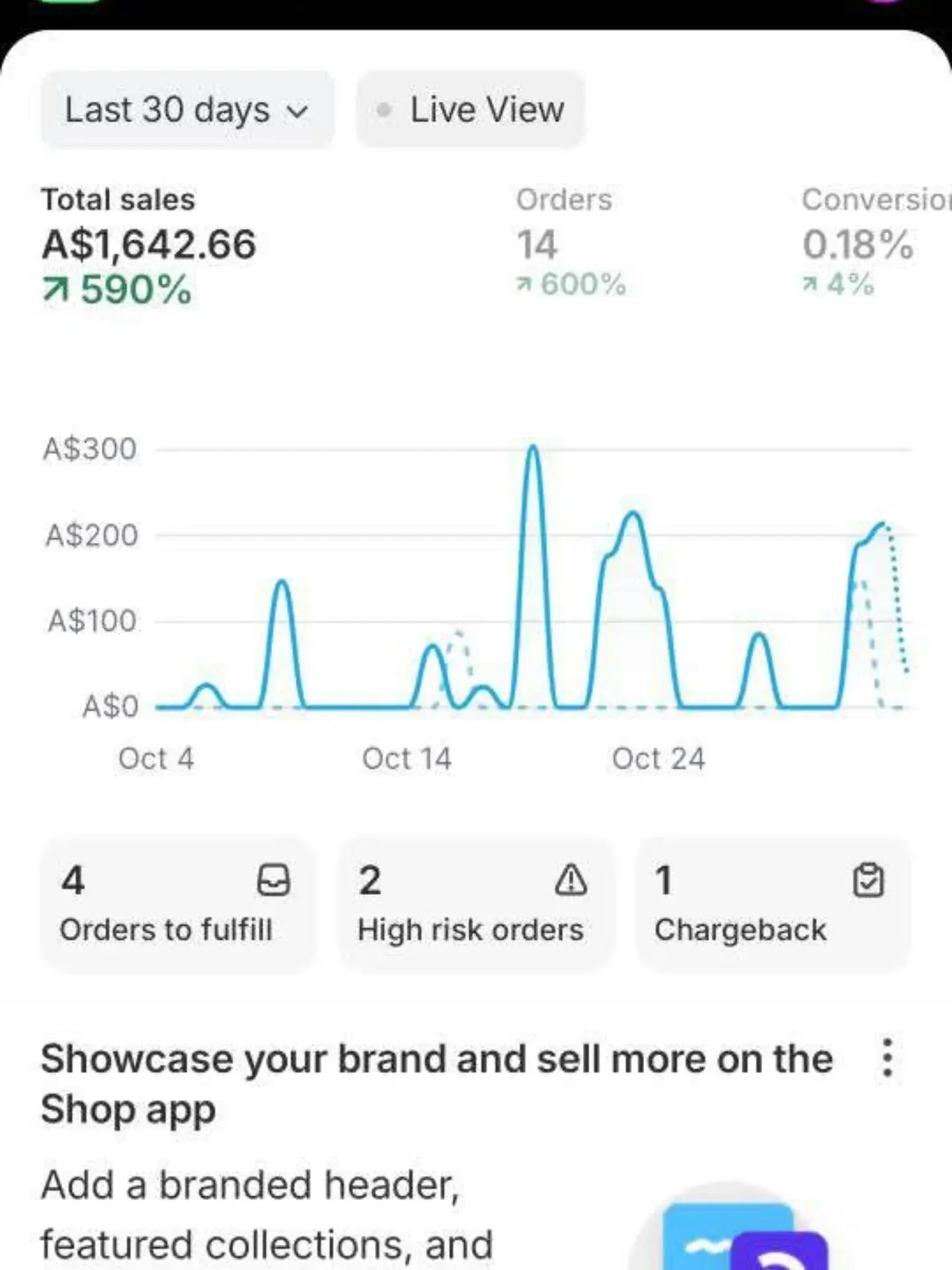The width and height of the screenshot is (952, 1270).
Task: Open the Showcase your brand Shop app card
Action: (436, 1085)
